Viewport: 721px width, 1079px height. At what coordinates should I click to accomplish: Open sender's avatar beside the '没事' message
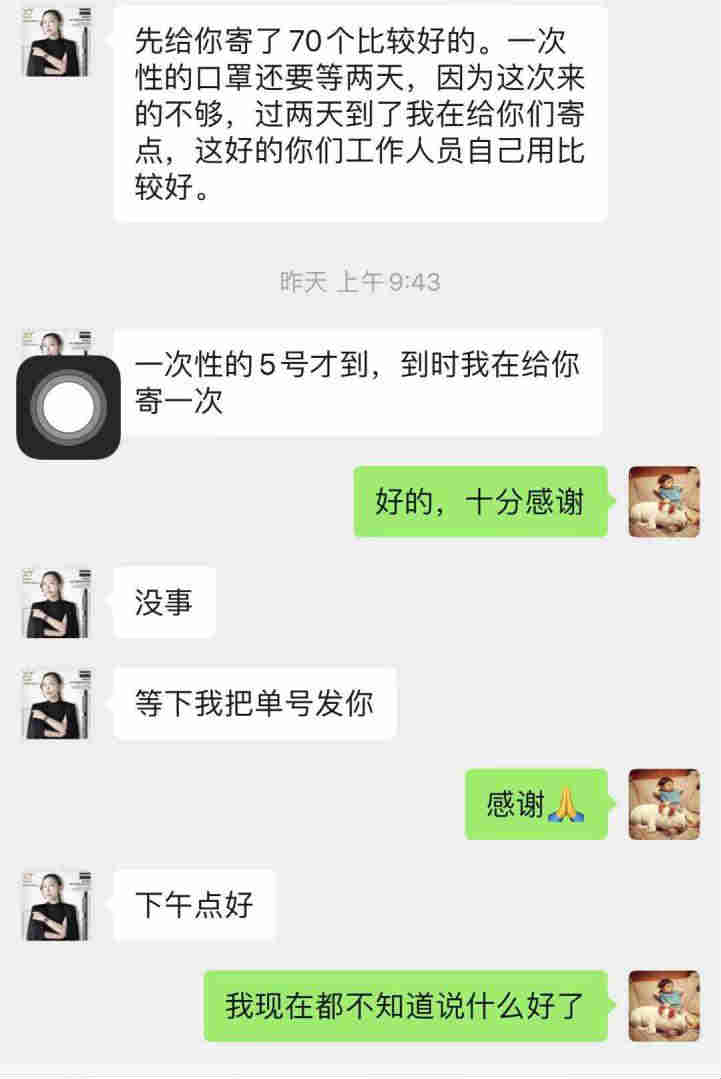click(x=57, y=603)
